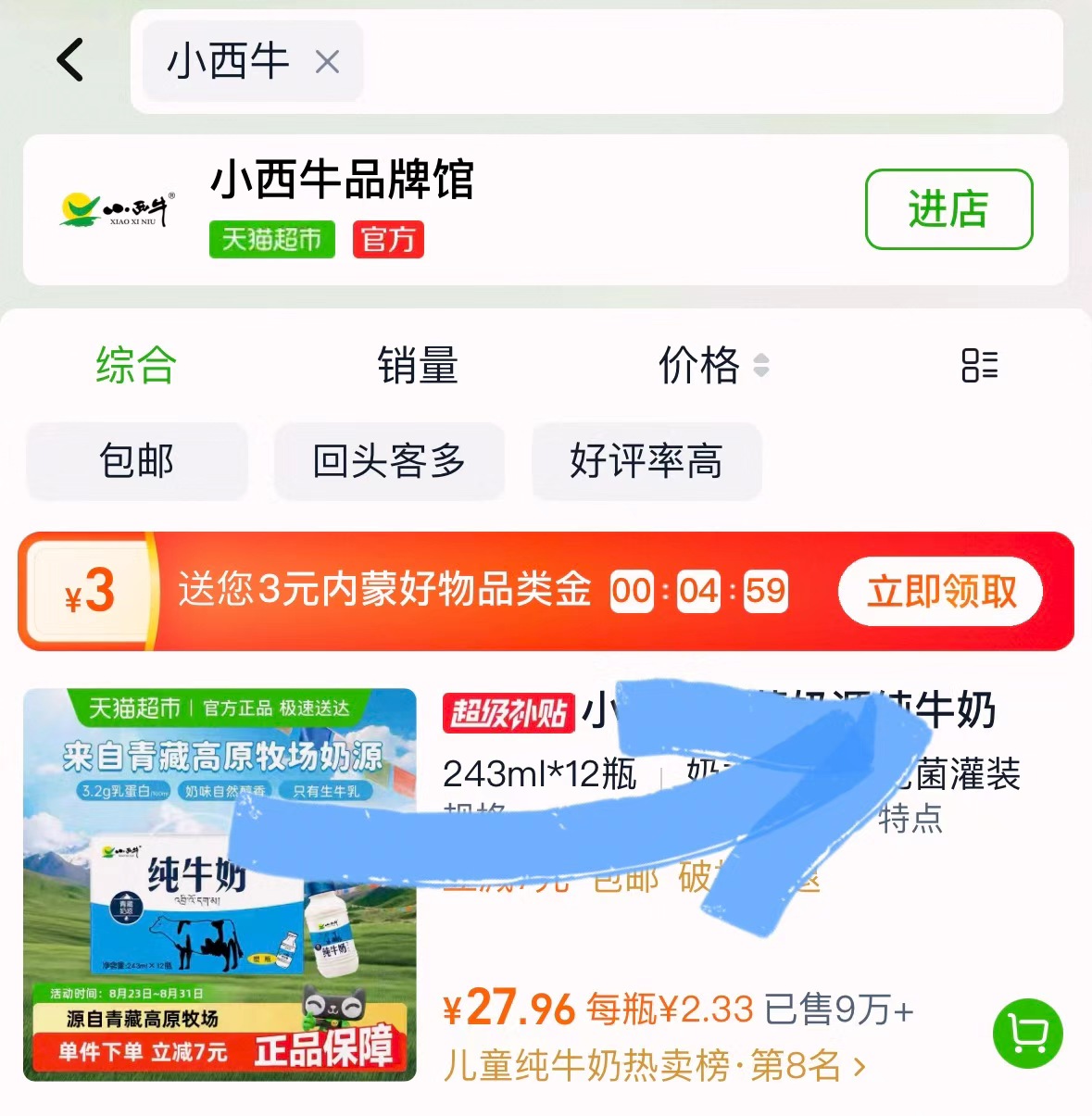Clear the search keyword with the X
Viewport: 1092px width, 1116px height.
(x=329, y=62)
